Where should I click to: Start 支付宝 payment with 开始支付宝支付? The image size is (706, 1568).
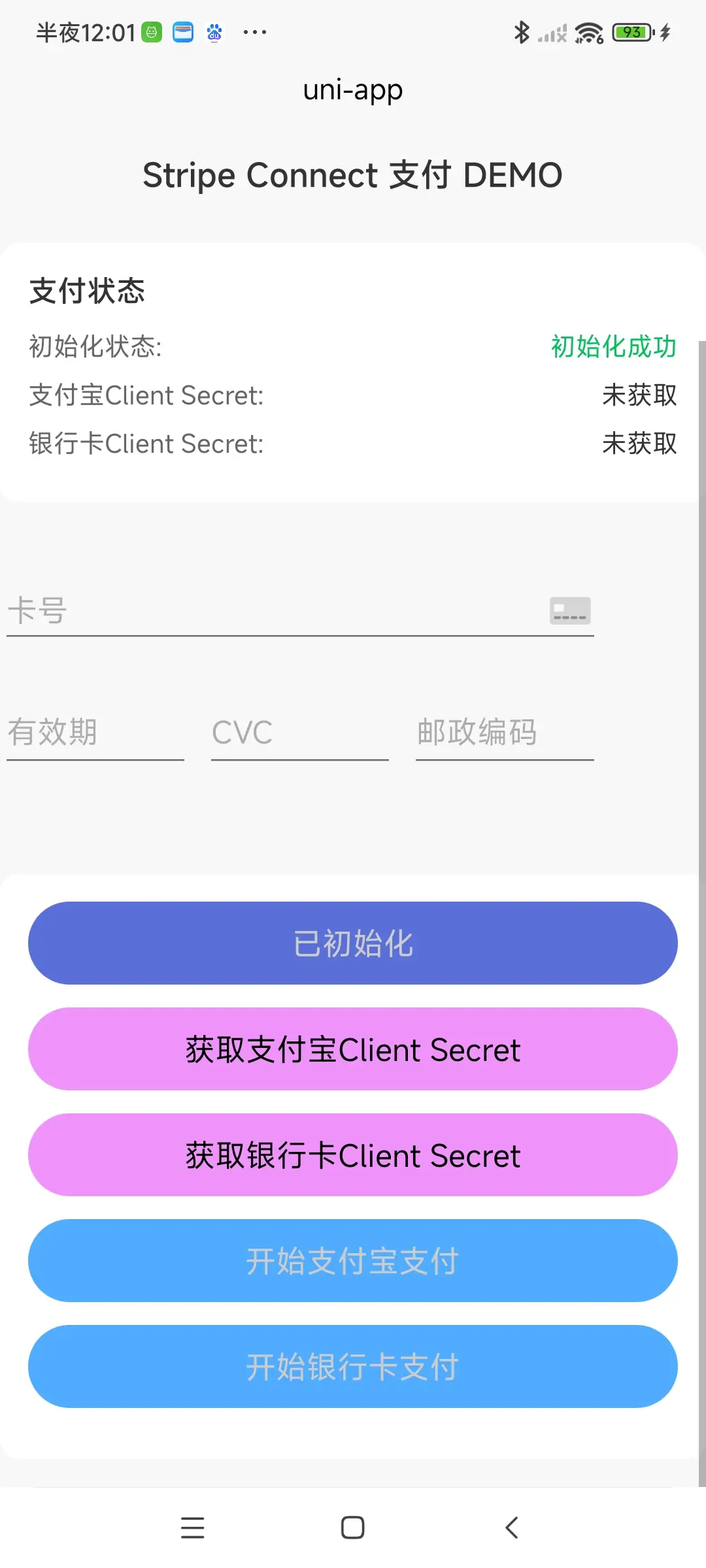click(353, 1261)
